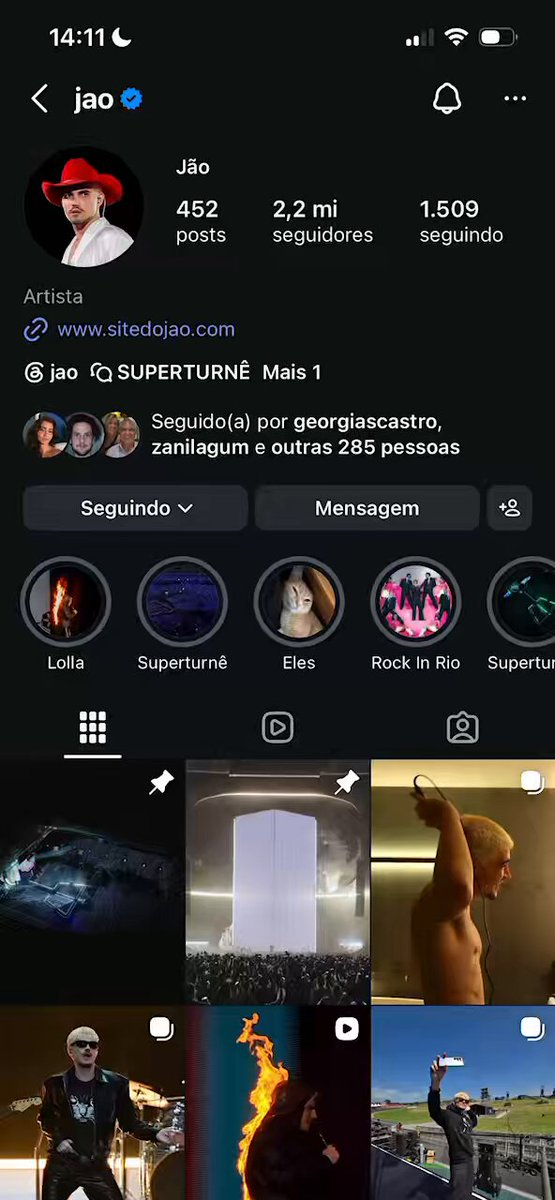Open the notifications bell for jao
The height and width of the screenshot is (1200, 555).
(446, 99)
